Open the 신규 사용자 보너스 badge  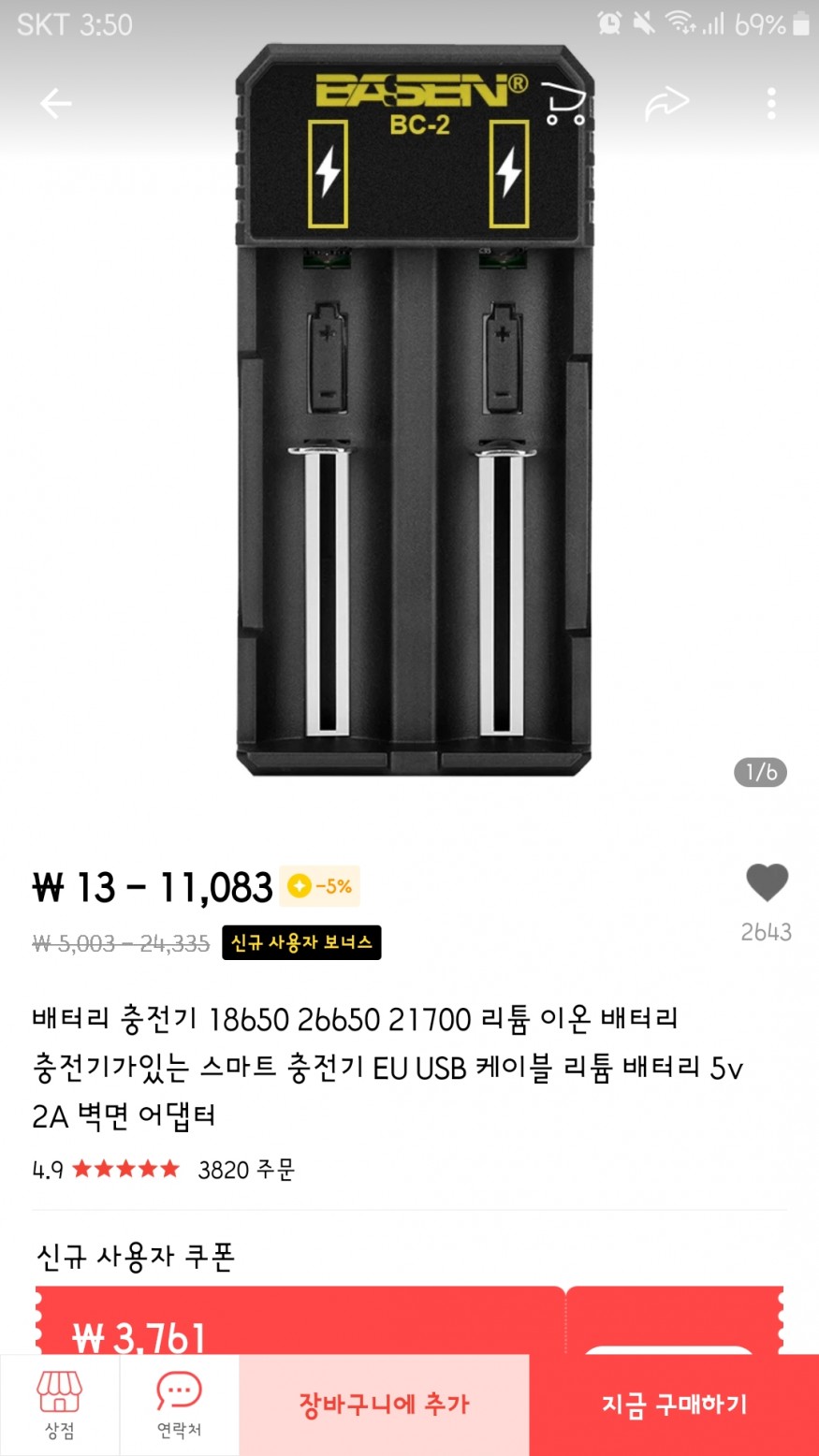[301, 942]
